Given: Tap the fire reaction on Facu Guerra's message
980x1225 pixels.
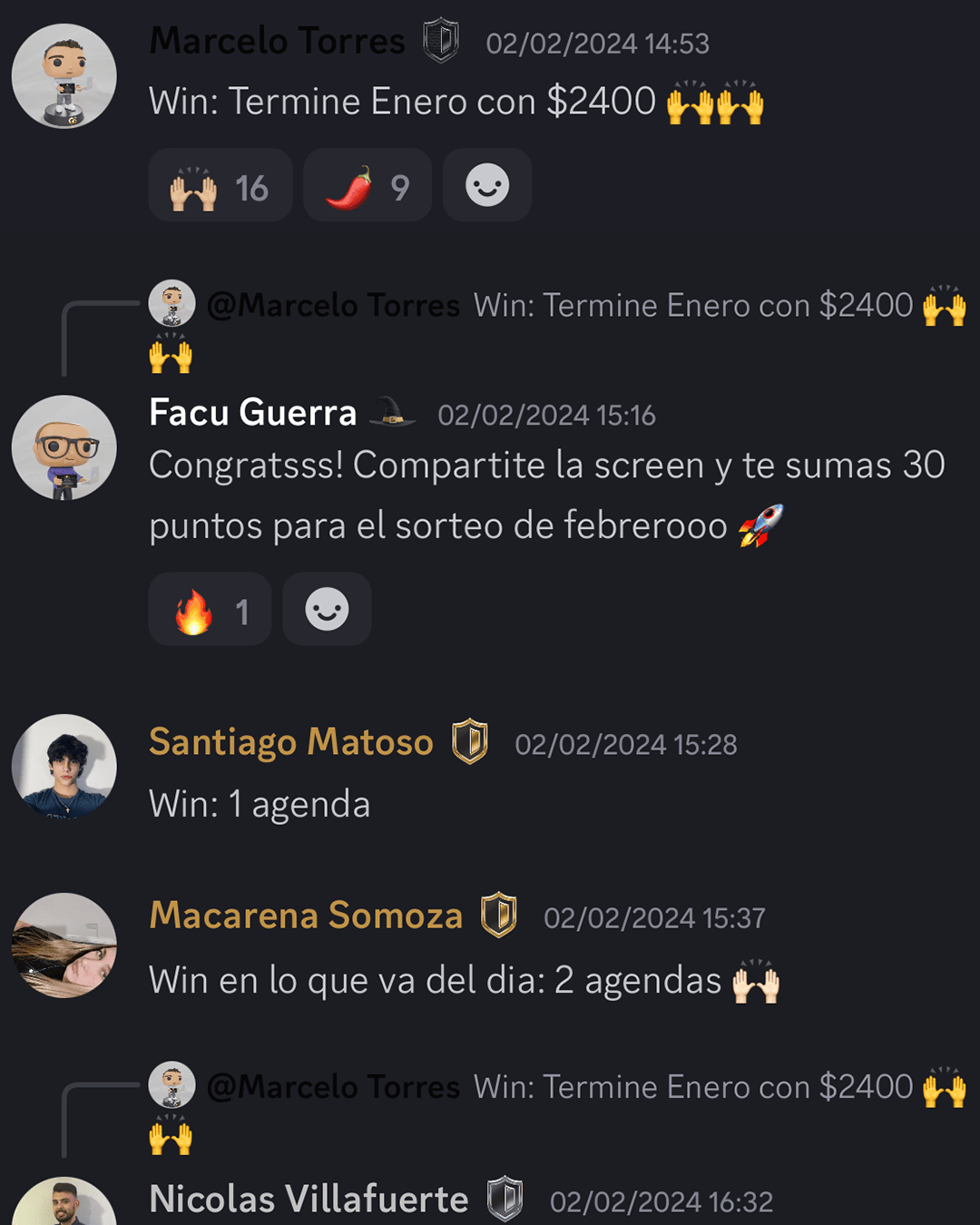Looking at the screenshot, I should click(x=210, y=611).
